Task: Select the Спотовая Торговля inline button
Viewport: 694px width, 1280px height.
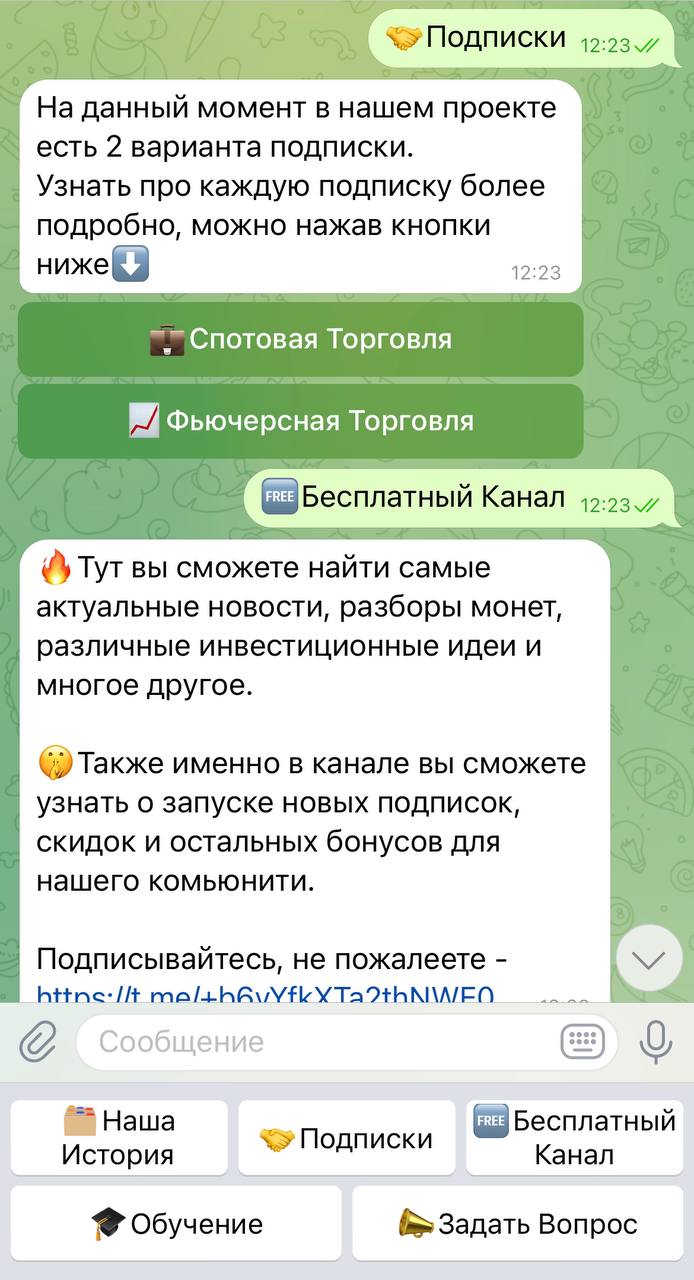Action: point(300,339)
